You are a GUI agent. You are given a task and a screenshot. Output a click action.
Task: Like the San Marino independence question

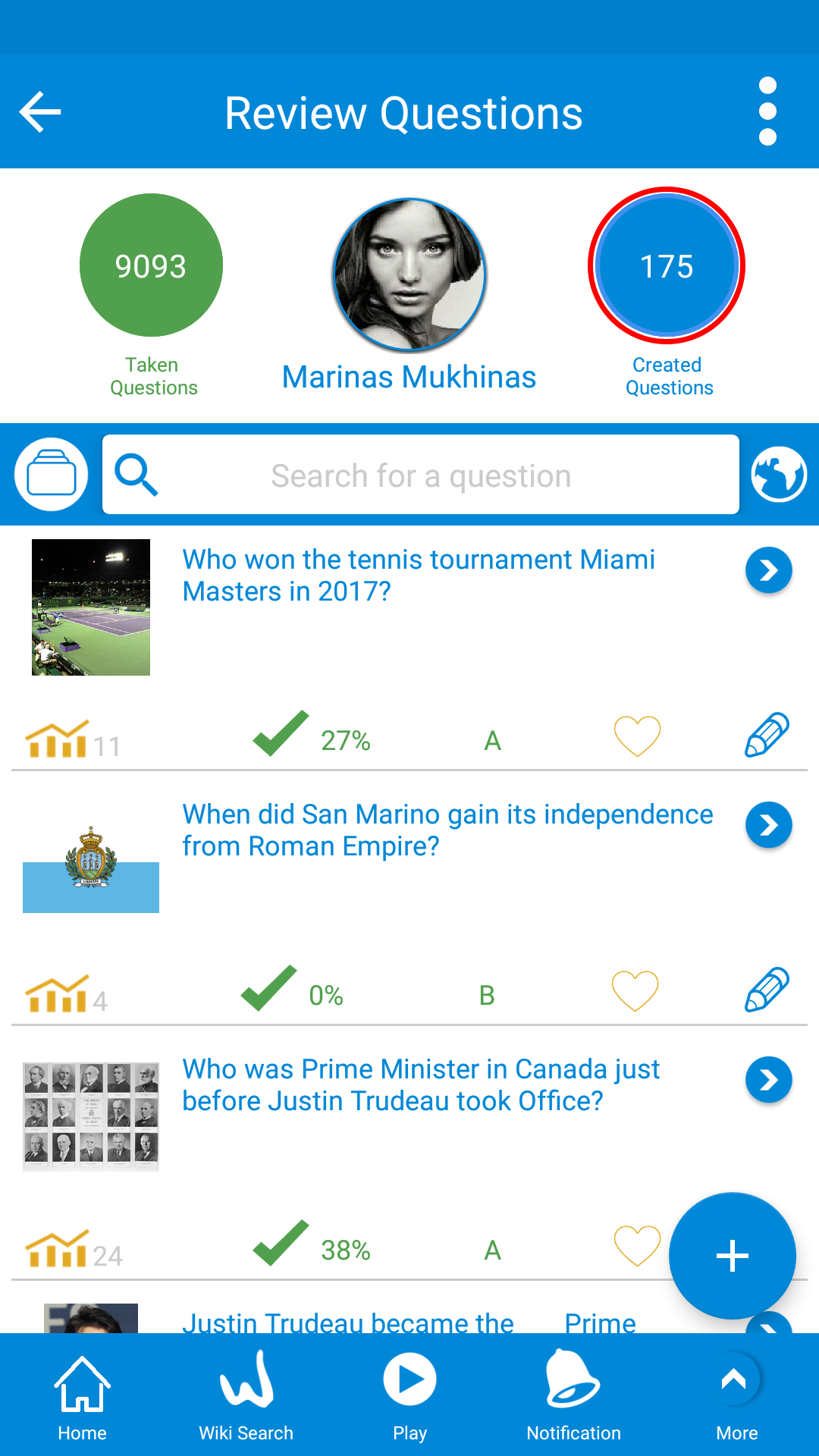pyautogui.click(x=635, y=991)
